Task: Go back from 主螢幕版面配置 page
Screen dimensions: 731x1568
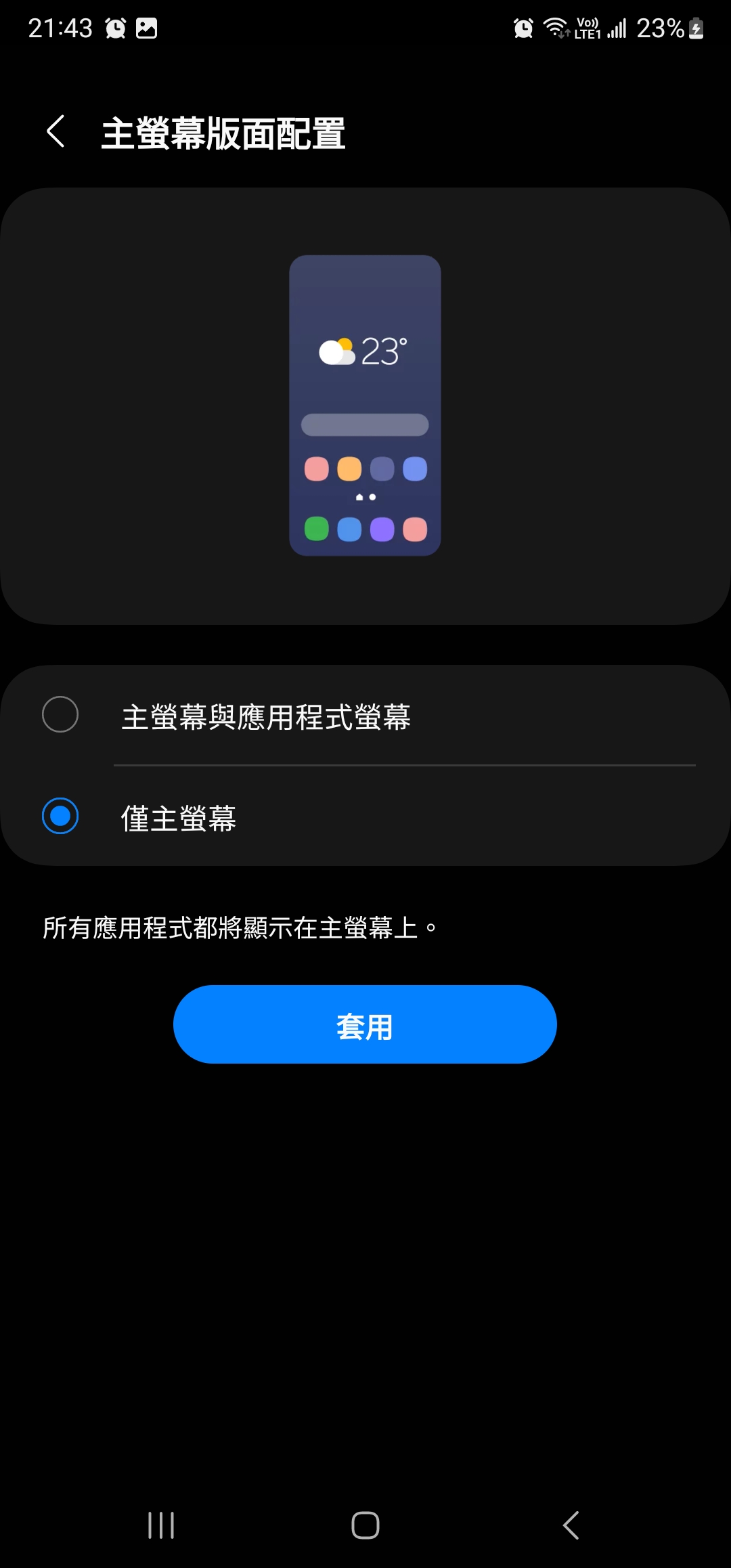Action: click(x=56, y=131)
